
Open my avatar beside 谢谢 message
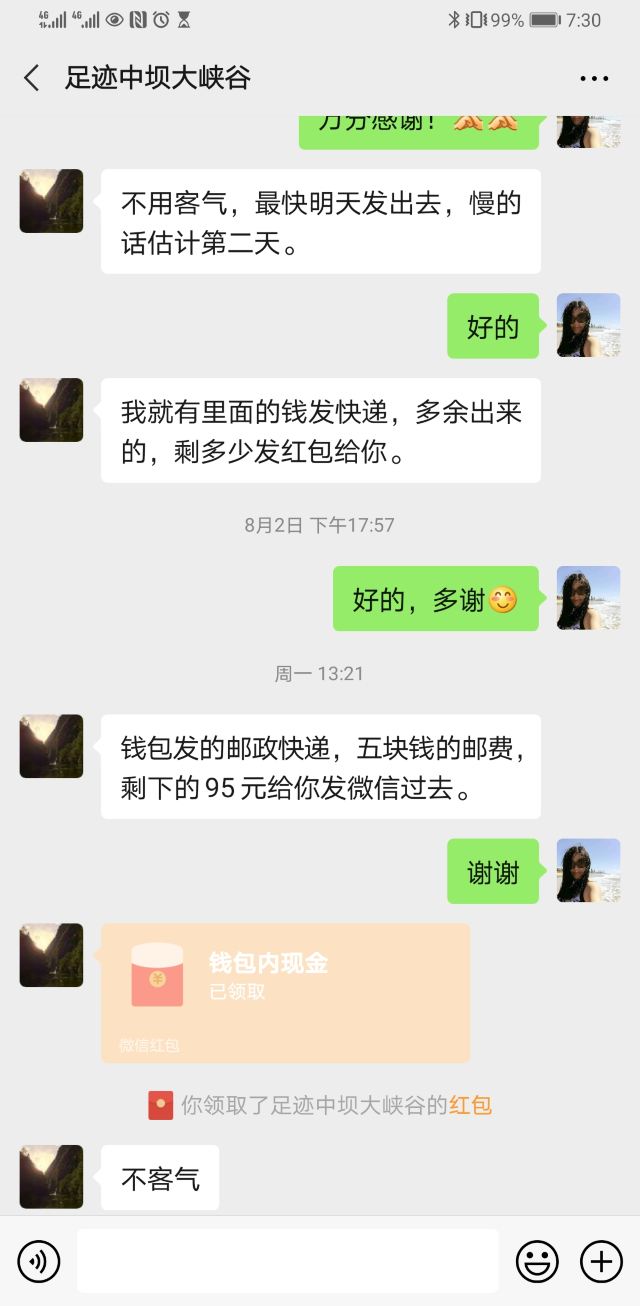click(588, 871)
